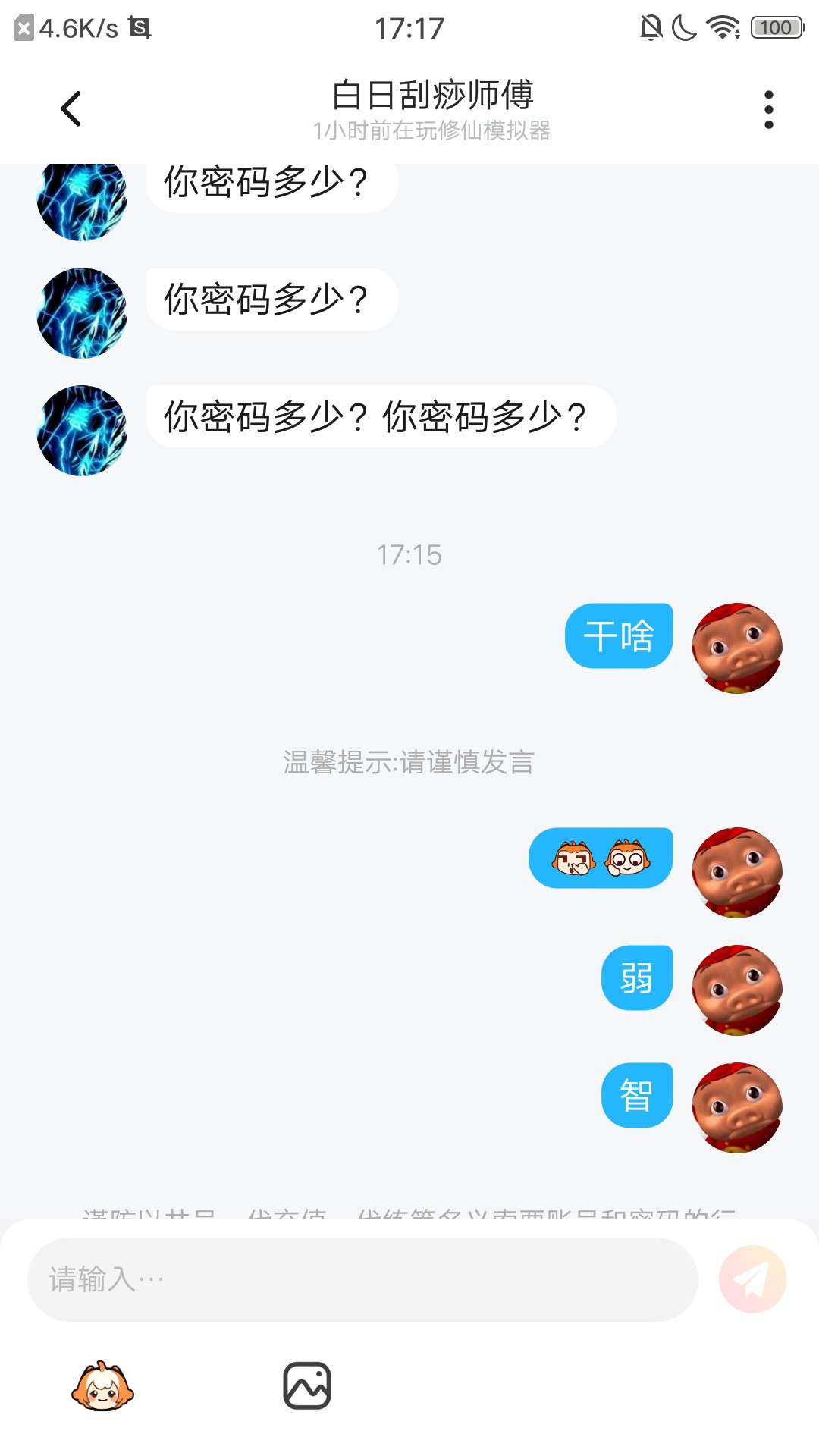This screenshot has height=1456, width=819.
Task: Open the three-dot overflow menu
Action: (768, 110)
